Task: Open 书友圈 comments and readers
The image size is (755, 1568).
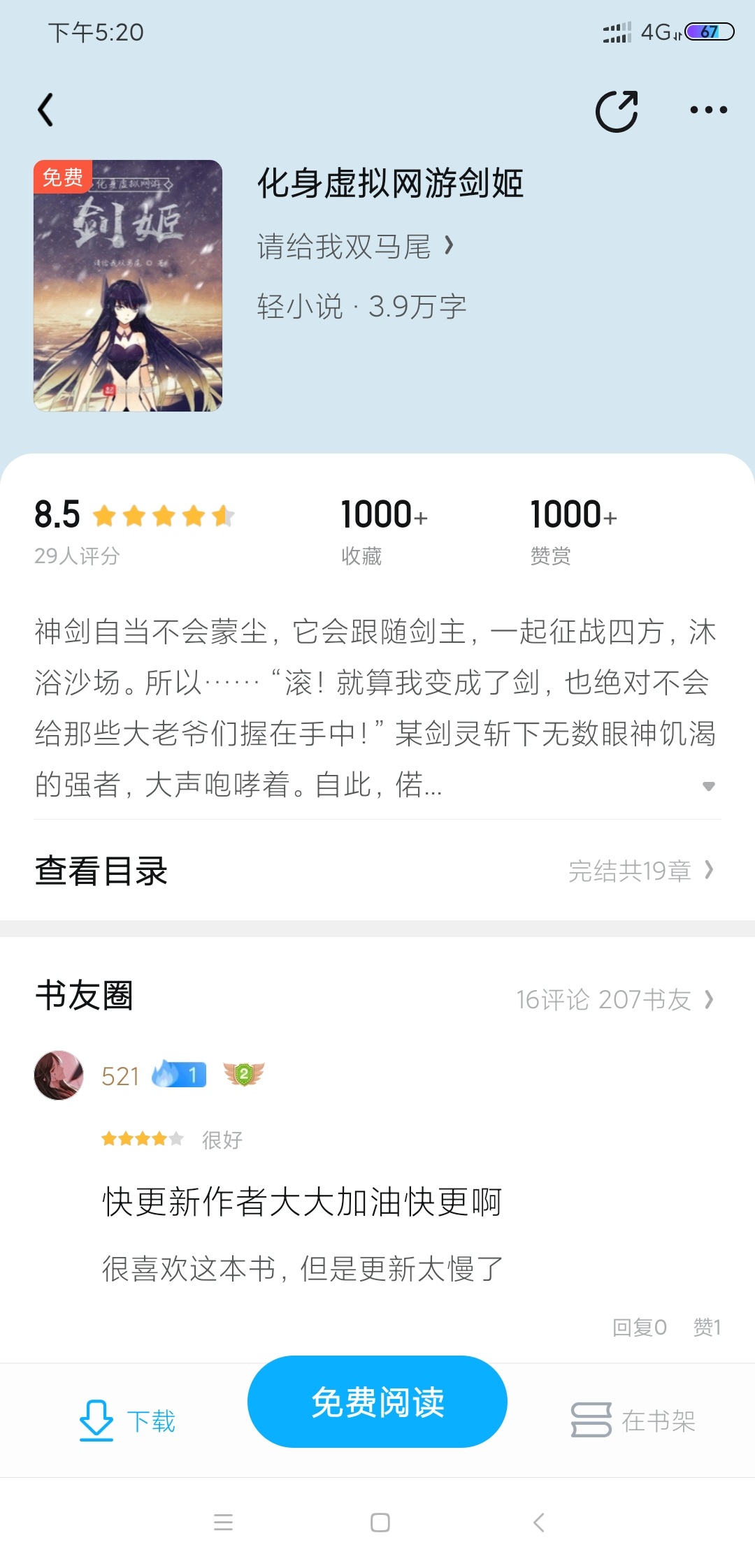Action: (x=377, y=998)
